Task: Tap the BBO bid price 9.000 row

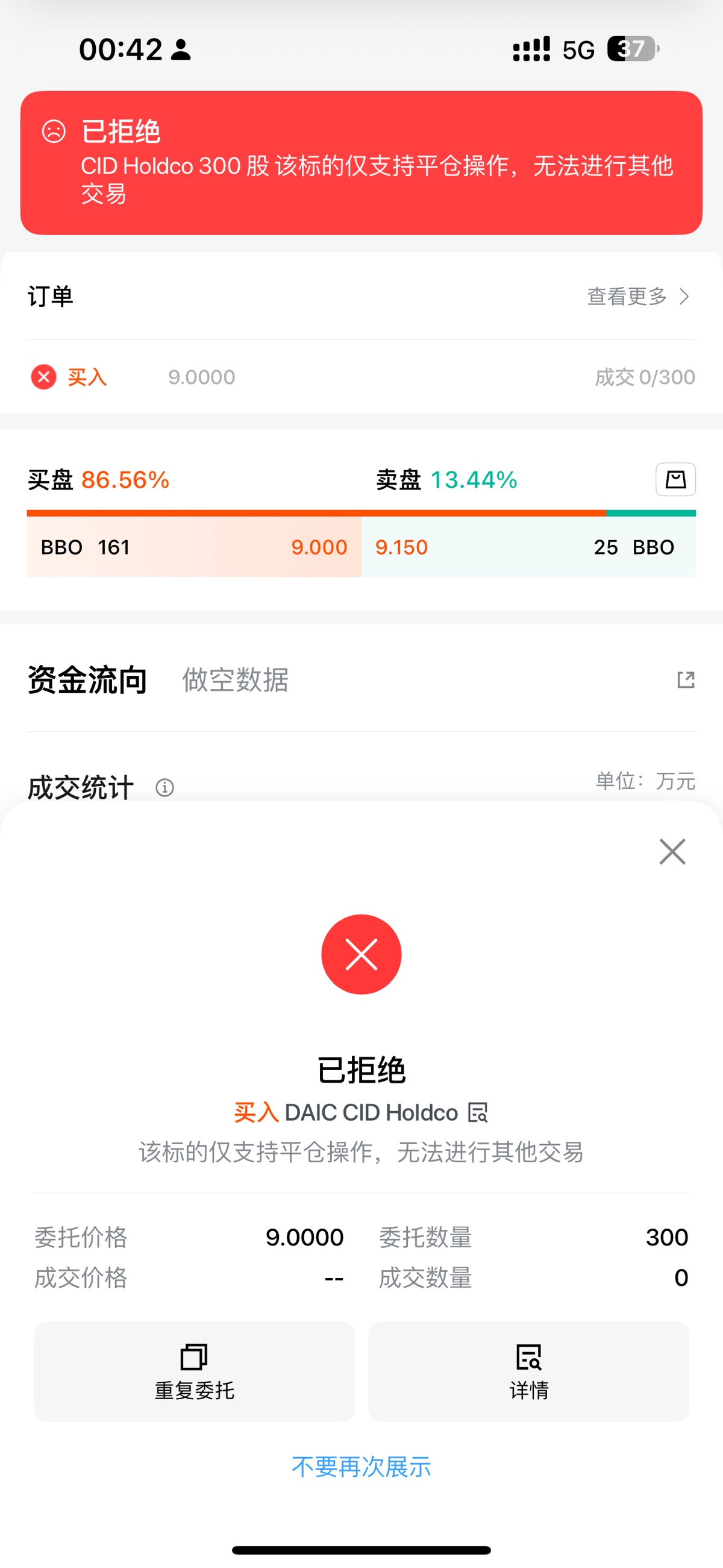Action: click(195, 547)
